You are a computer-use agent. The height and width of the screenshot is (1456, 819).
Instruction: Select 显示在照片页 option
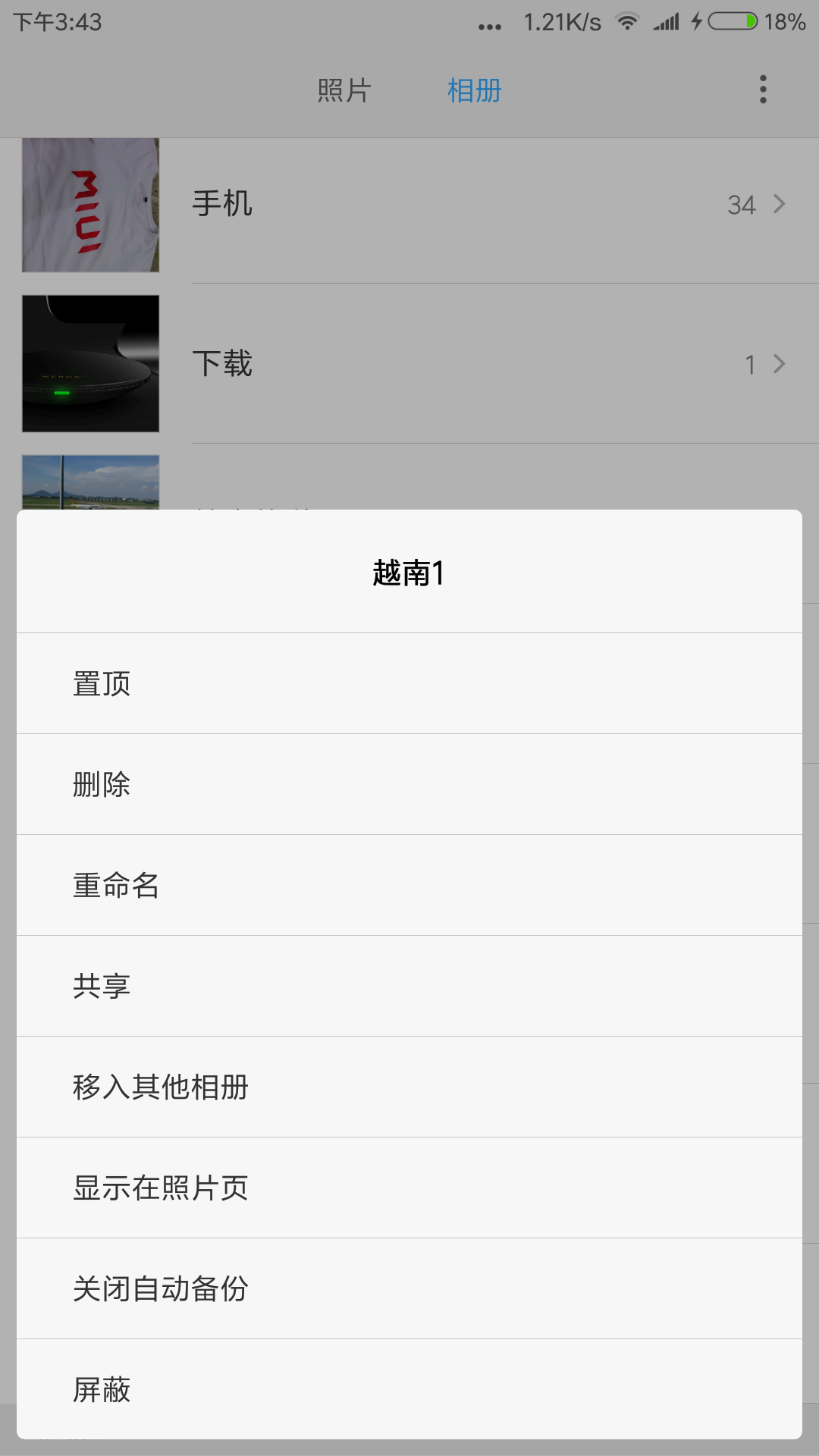click(x=161, y=1188)
